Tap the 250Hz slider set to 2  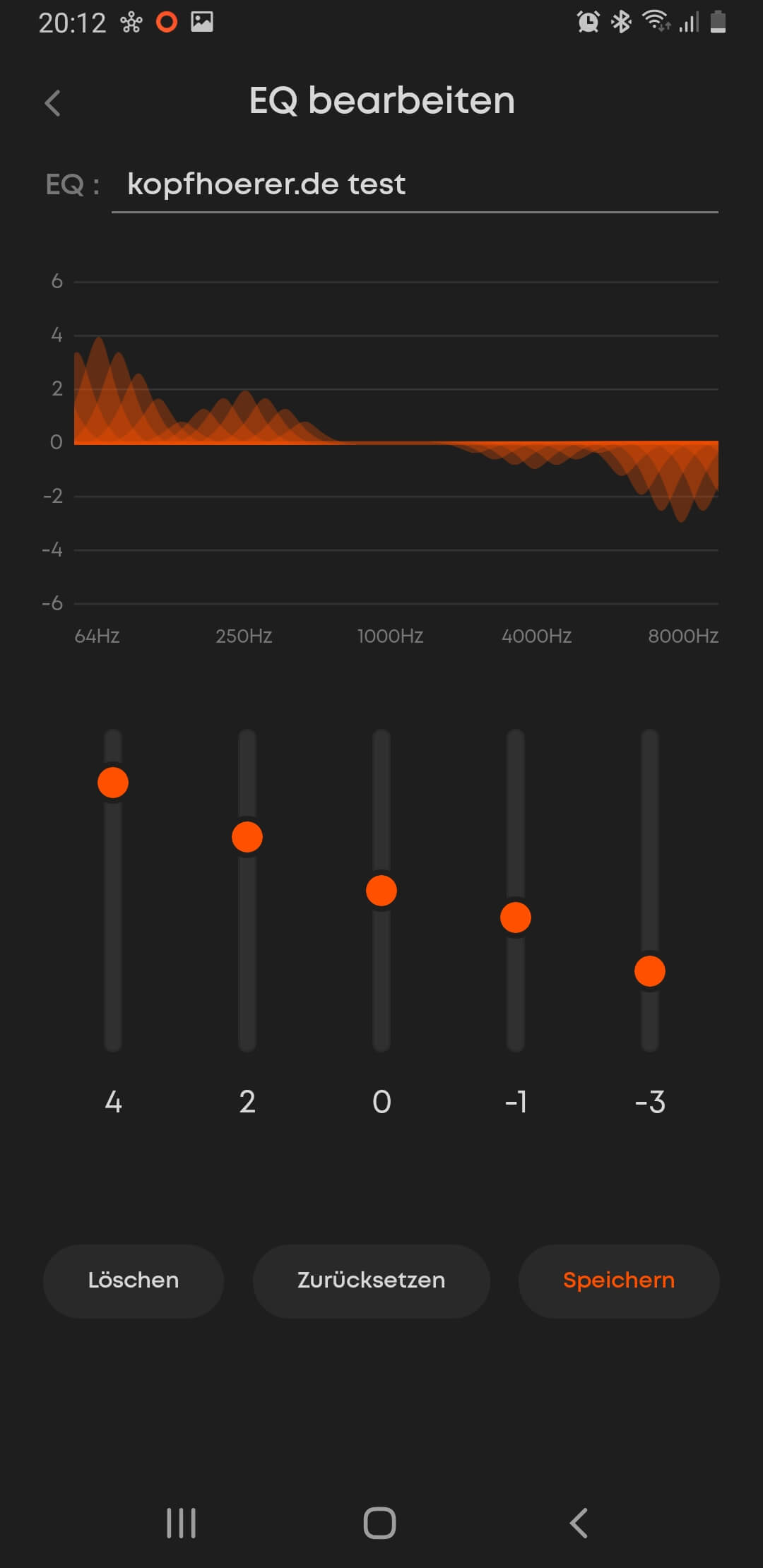pos(247,837)
